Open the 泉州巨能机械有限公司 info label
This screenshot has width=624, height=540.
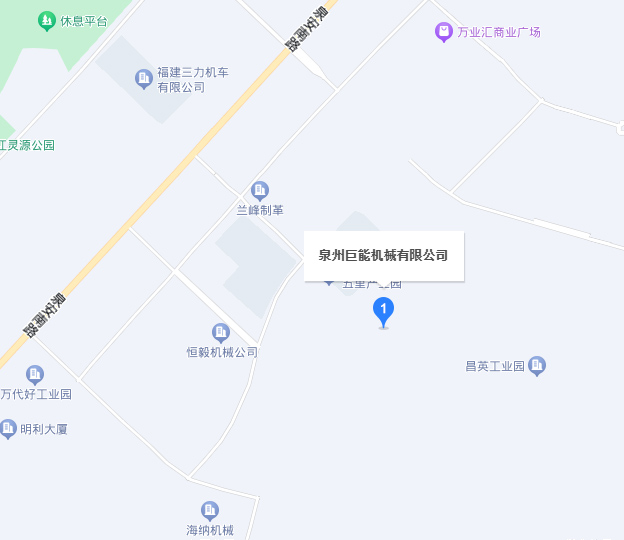coord(384,255)
